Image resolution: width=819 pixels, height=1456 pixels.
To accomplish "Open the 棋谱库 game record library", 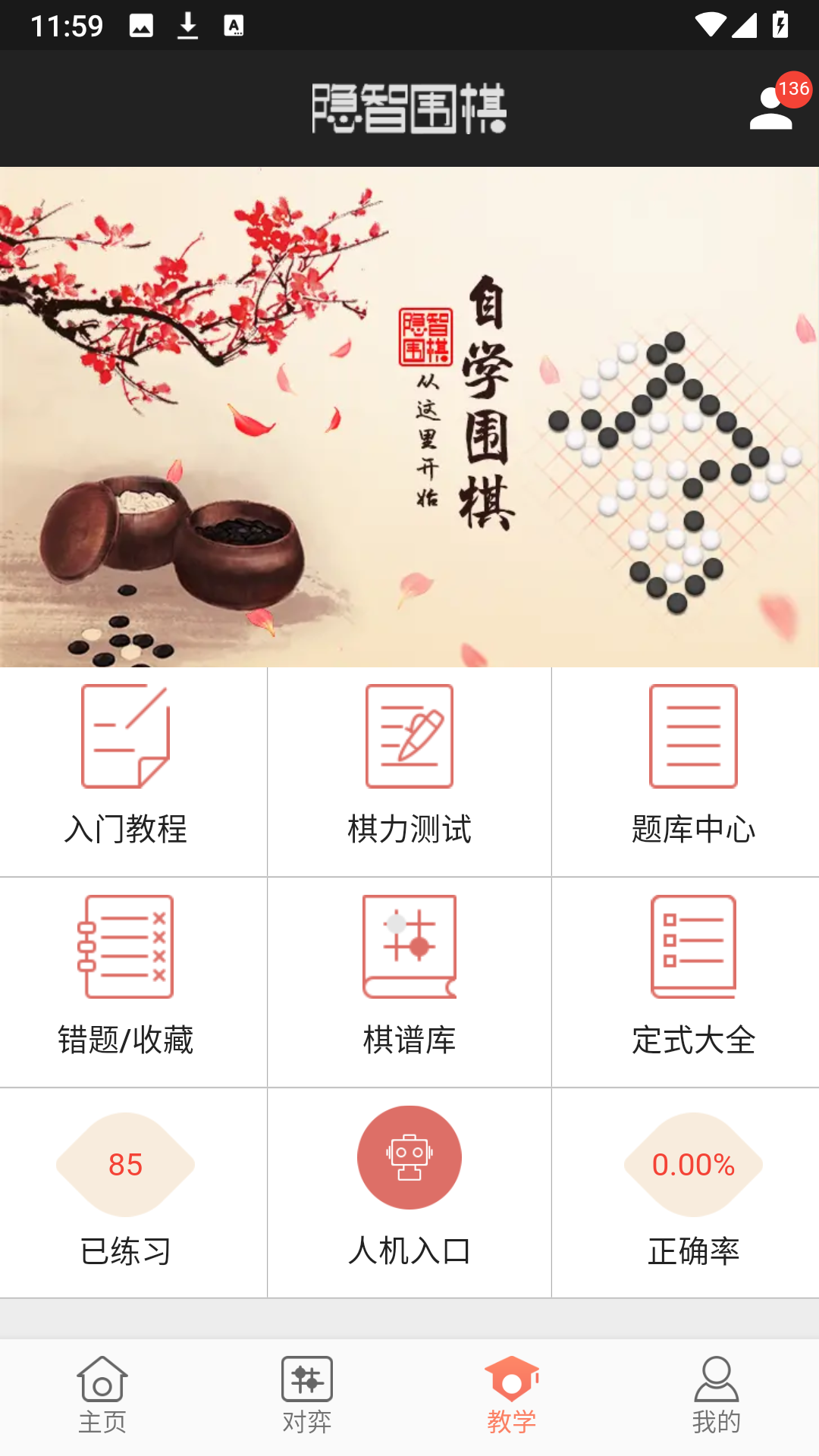I will click(x=409, y=981).
